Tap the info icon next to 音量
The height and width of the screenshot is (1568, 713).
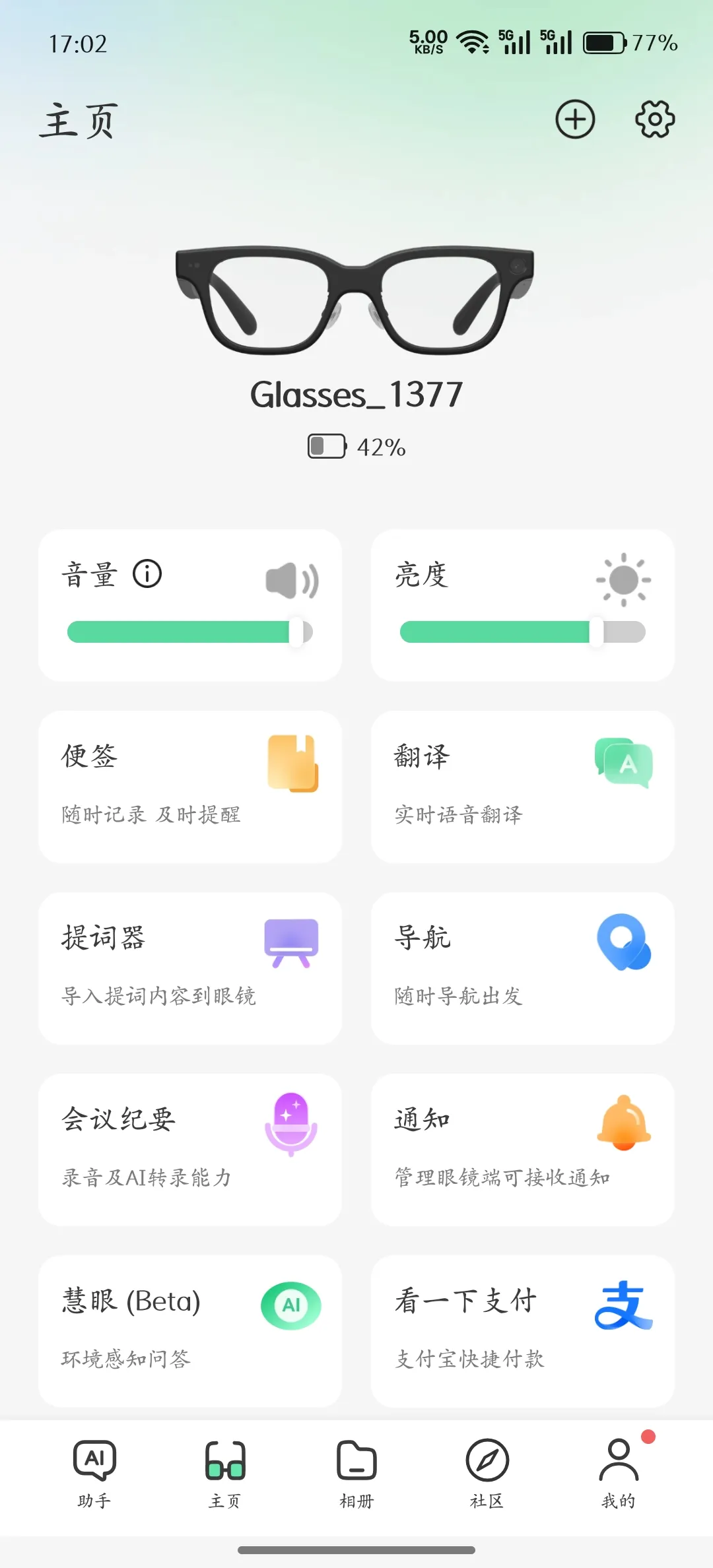[147, 573]
